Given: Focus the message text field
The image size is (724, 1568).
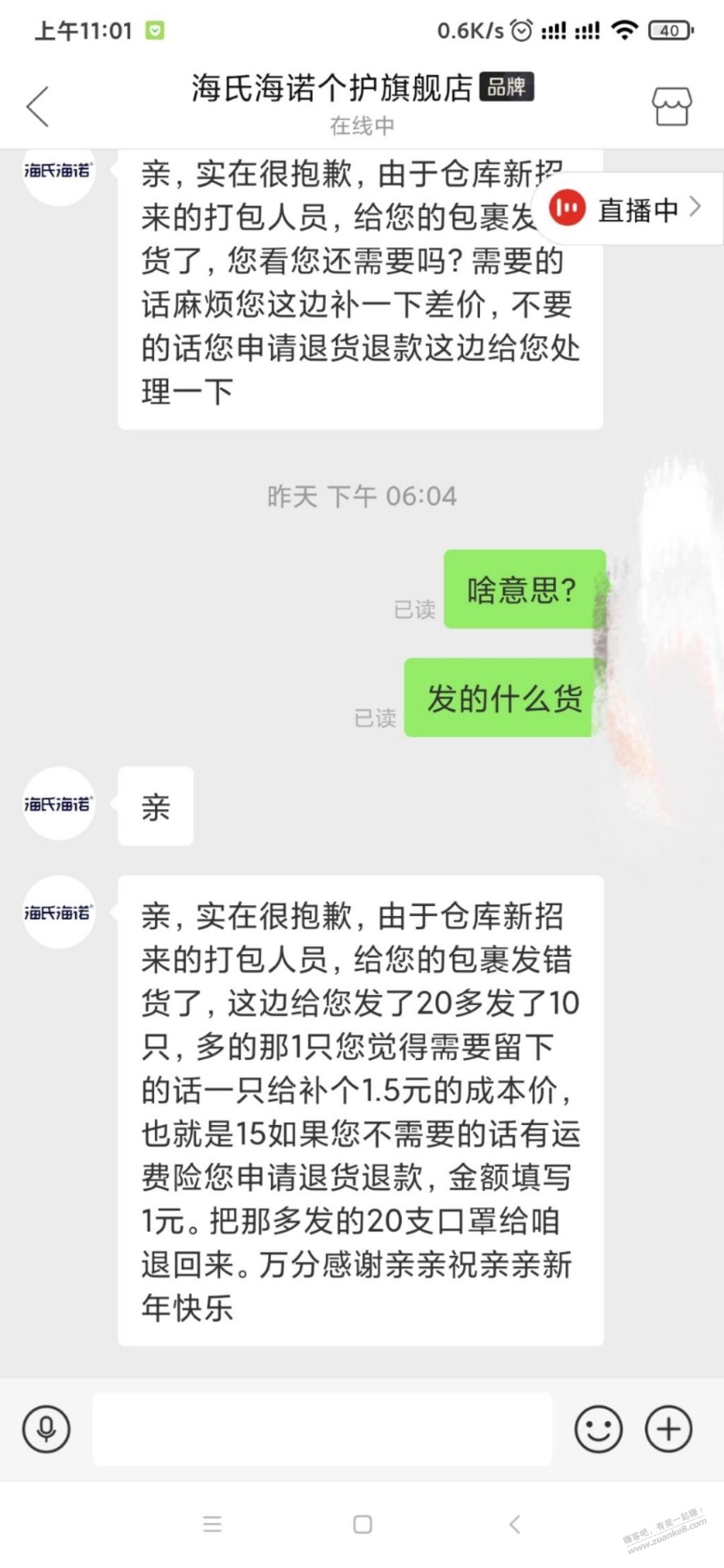Looking at the screenshot, I should click(322, 1428).
